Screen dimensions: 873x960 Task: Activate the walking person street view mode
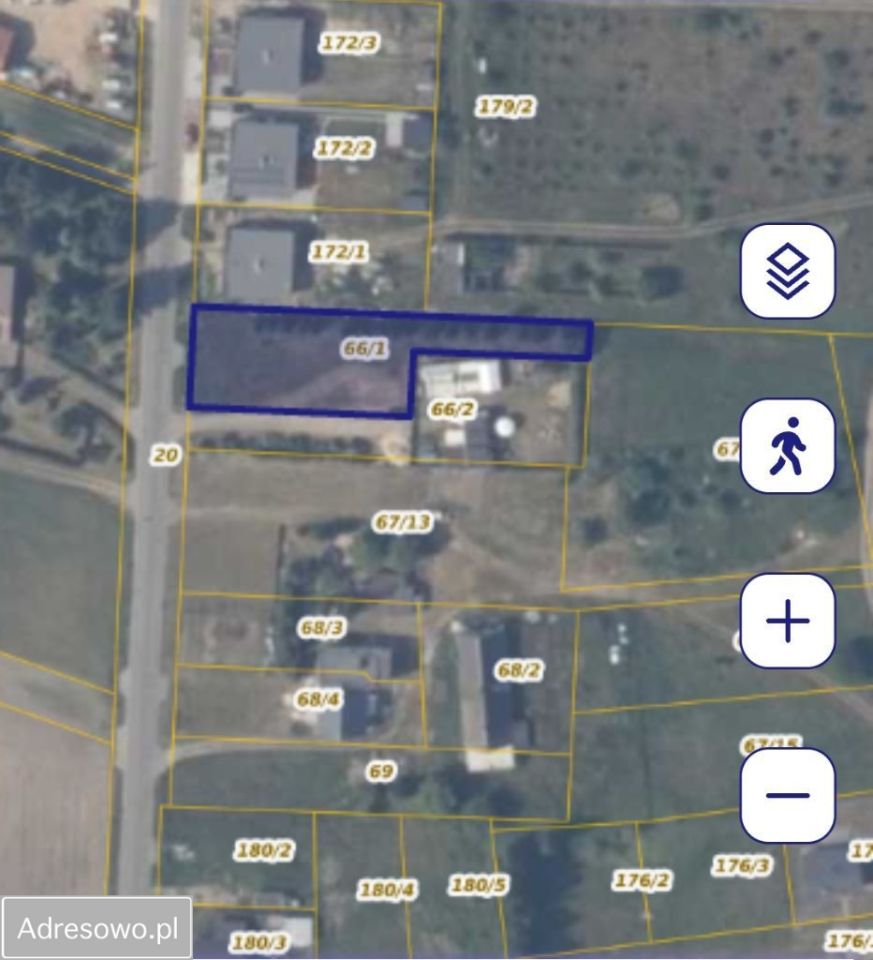[x=787, y=446]
